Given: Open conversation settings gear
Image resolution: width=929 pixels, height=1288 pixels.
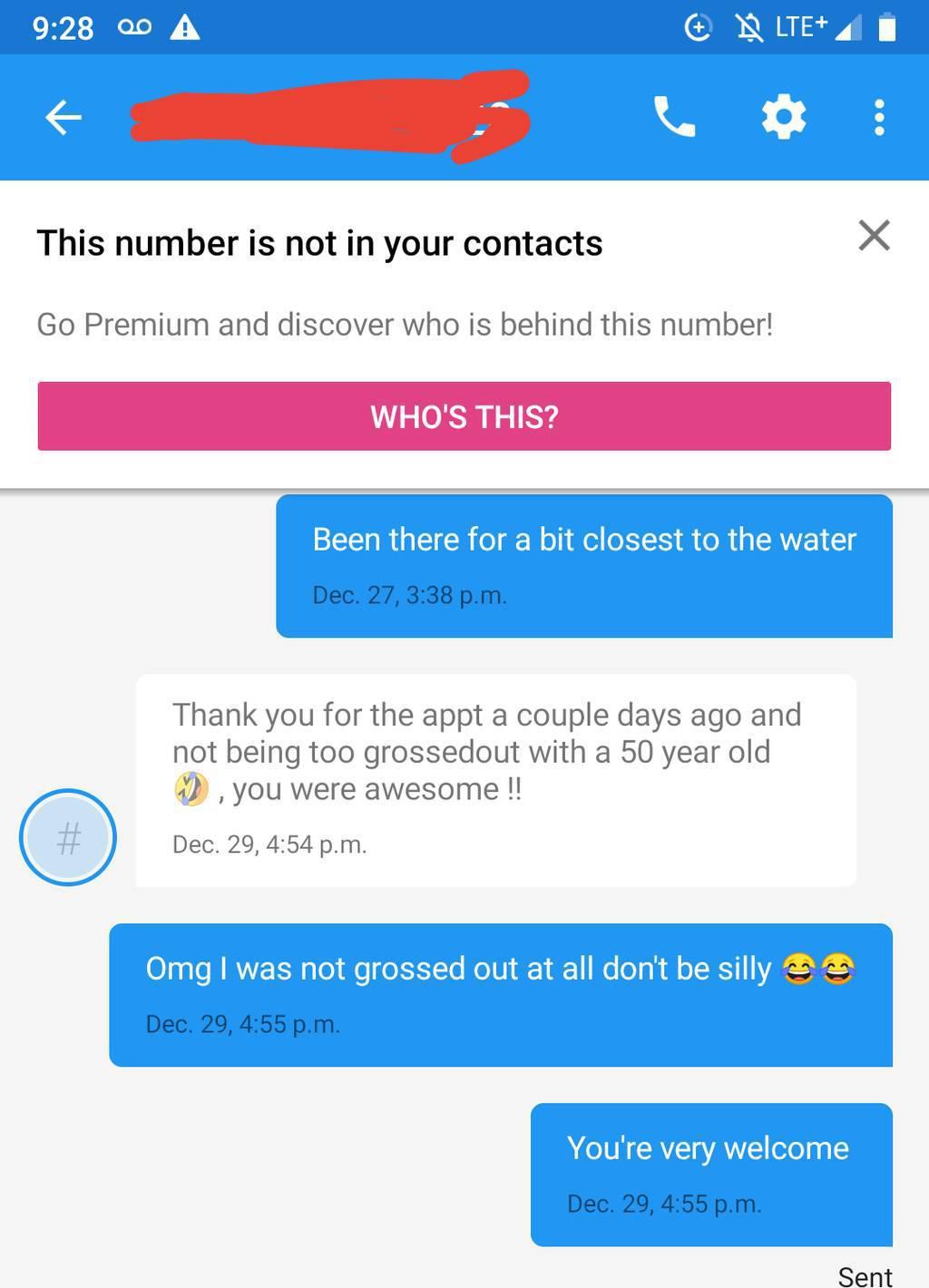Looking at the screenshot, I should click(784, 117).
